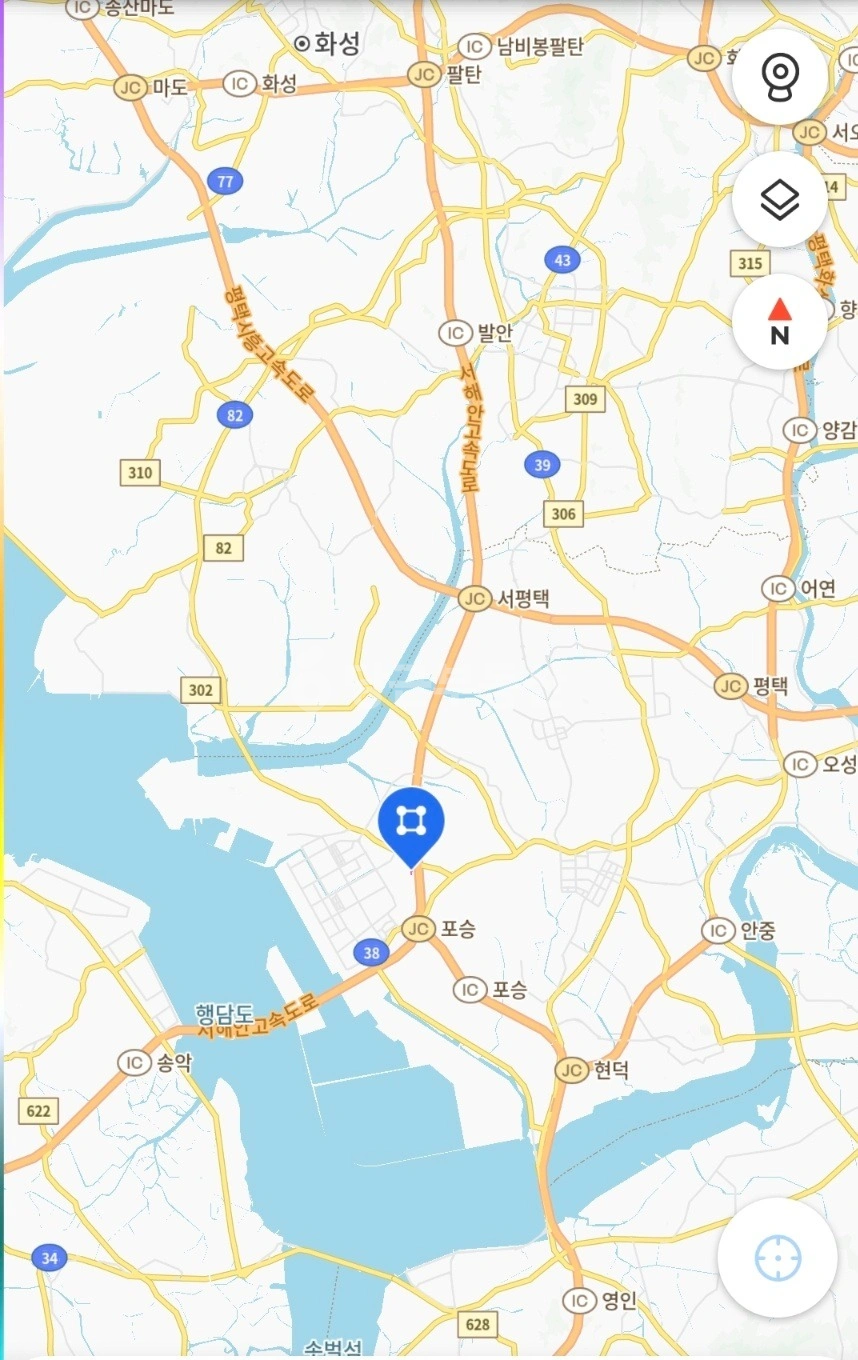
Task: Select the blue location pin marker
Action: (411, 826)
